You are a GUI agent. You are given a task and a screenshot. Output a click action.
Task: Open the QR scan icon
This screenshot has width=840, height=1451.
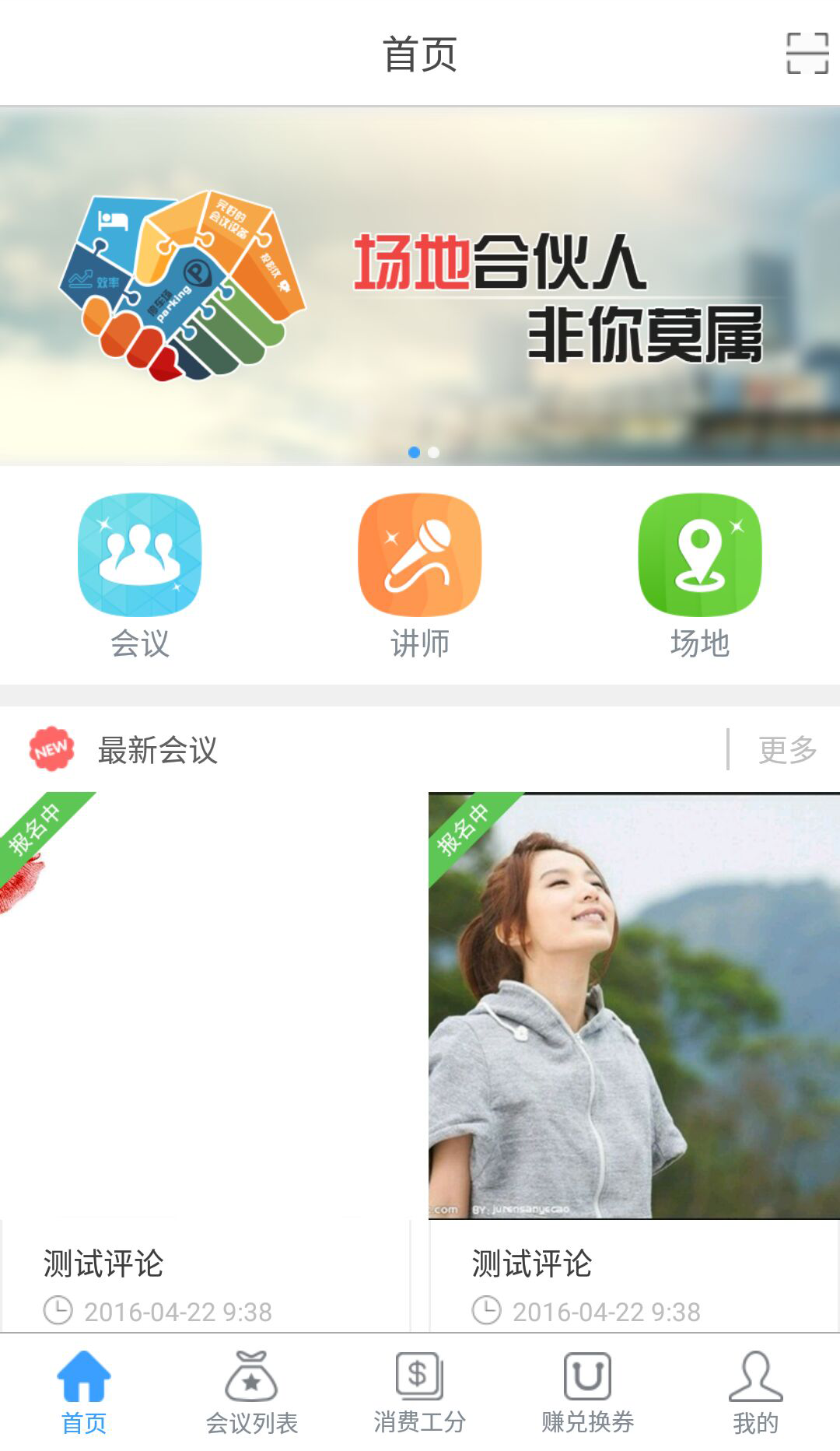807,53
